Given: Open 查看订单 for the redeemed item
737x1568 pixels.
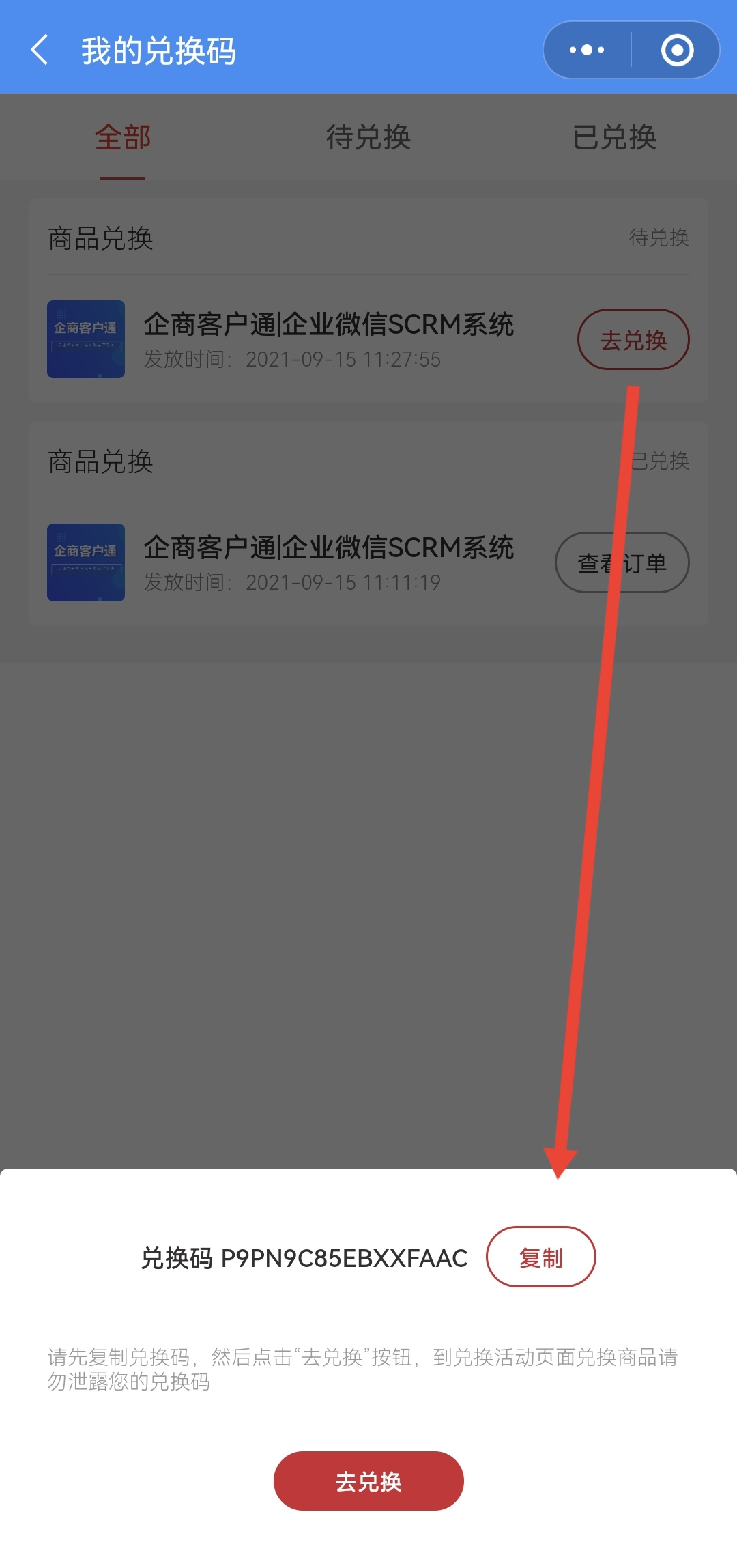Looking at the screenshot, I should 622,562.
